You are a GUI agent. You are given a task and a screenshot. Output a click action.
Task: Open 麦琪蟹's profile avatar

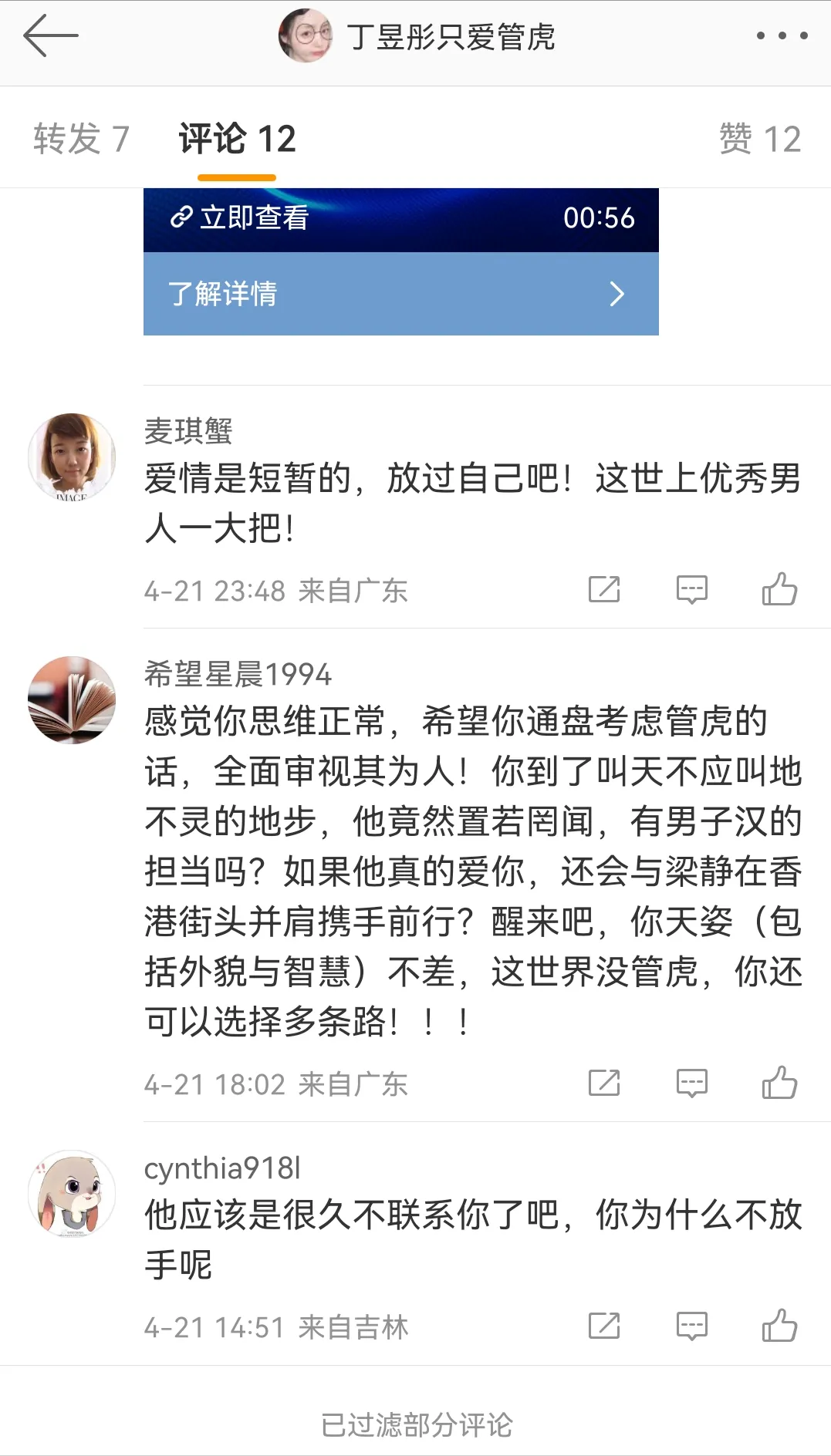(73, 457)
